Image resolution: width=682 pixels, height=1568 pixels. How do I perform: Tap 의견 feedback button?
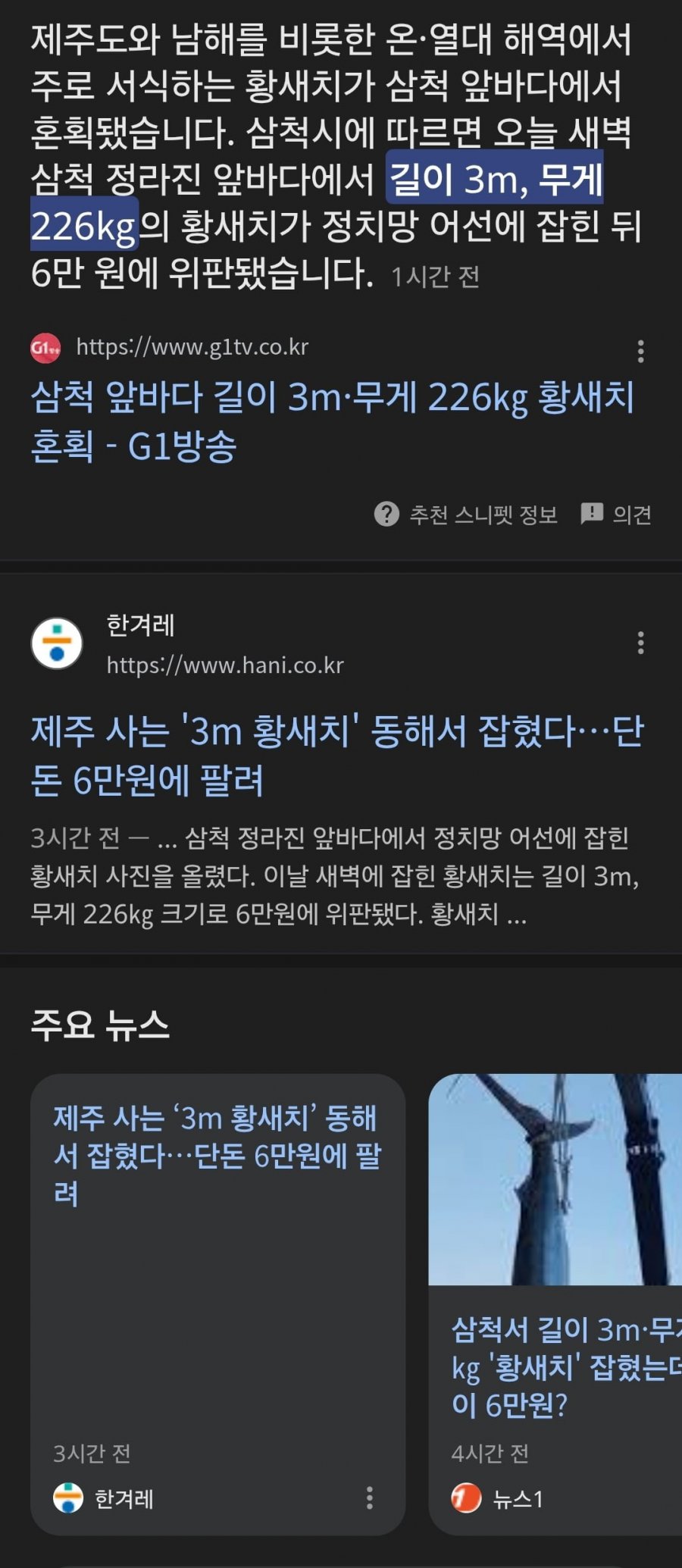coord(616,515)
